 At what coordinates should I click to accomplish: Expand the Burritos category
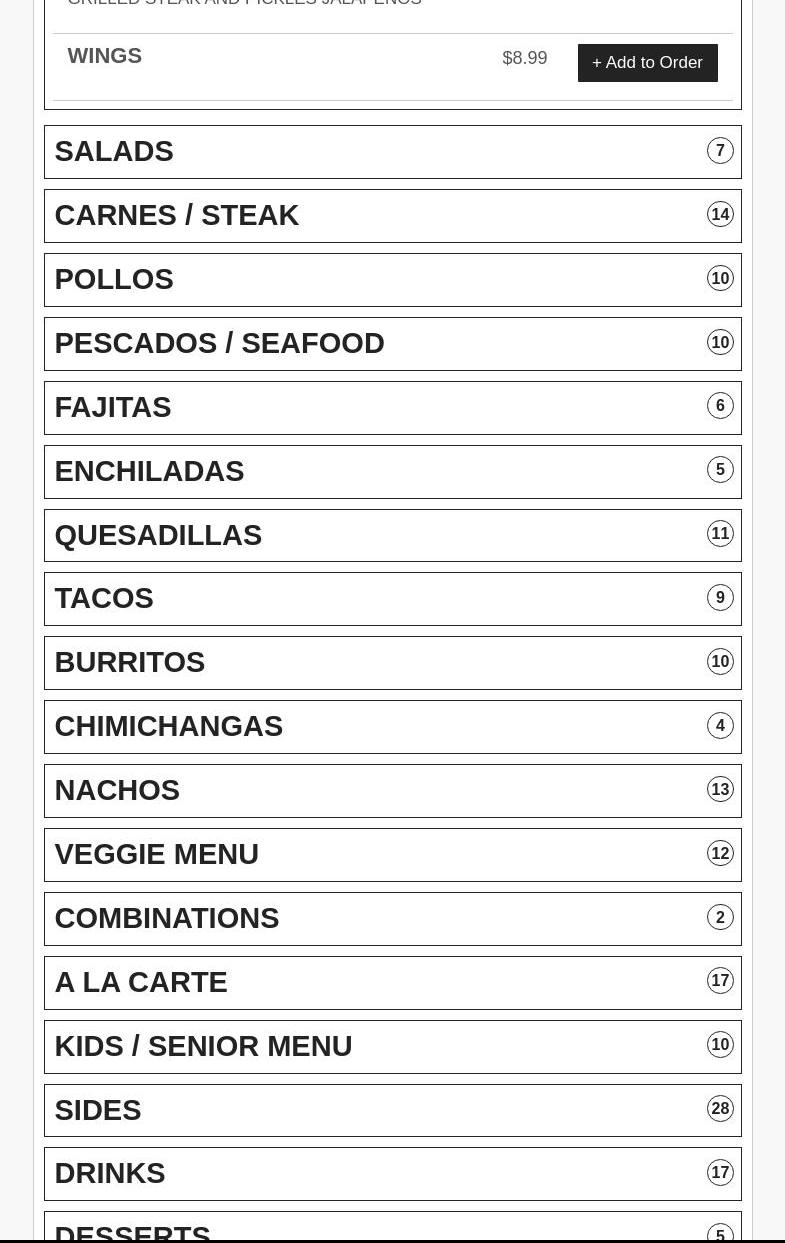click(x=392, y=663)
